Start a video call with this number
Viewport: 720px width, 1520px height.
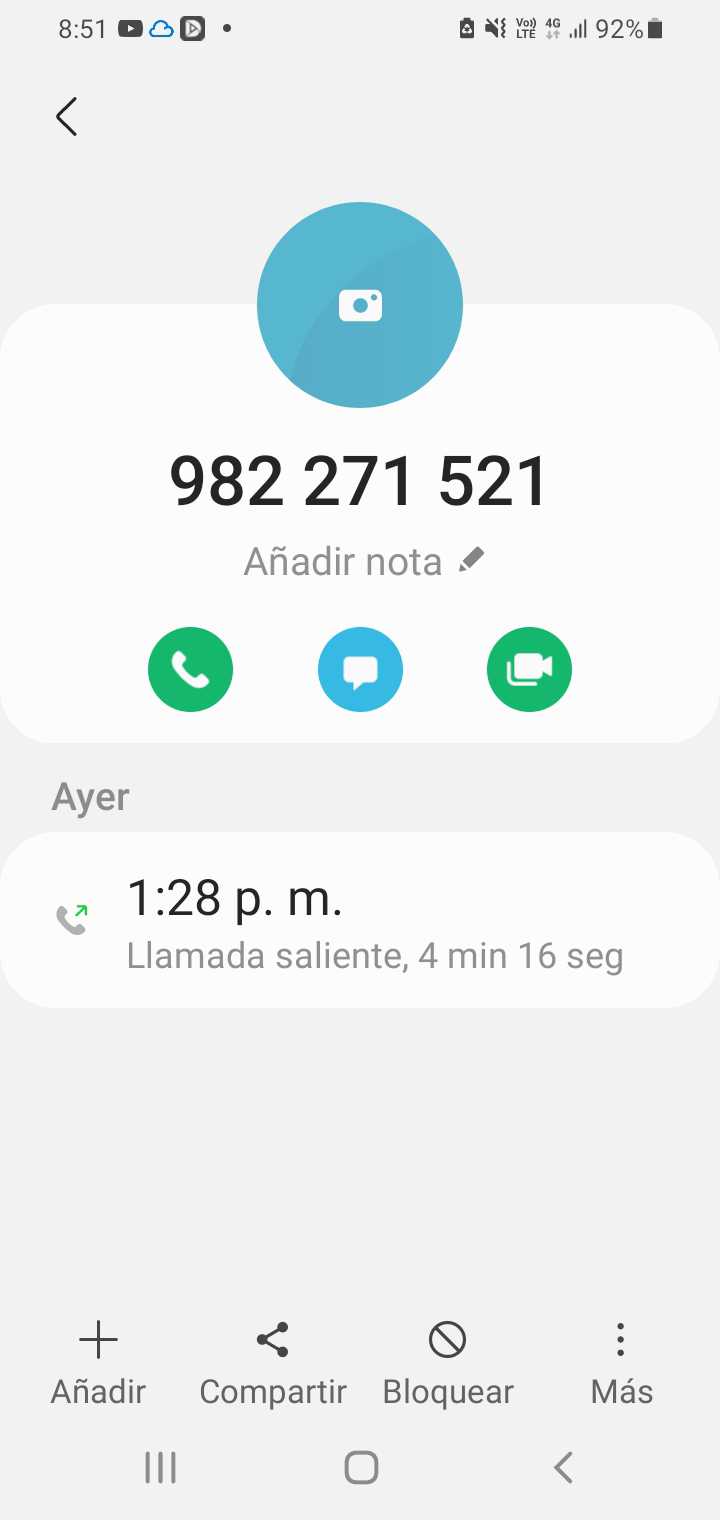[529, 670]
